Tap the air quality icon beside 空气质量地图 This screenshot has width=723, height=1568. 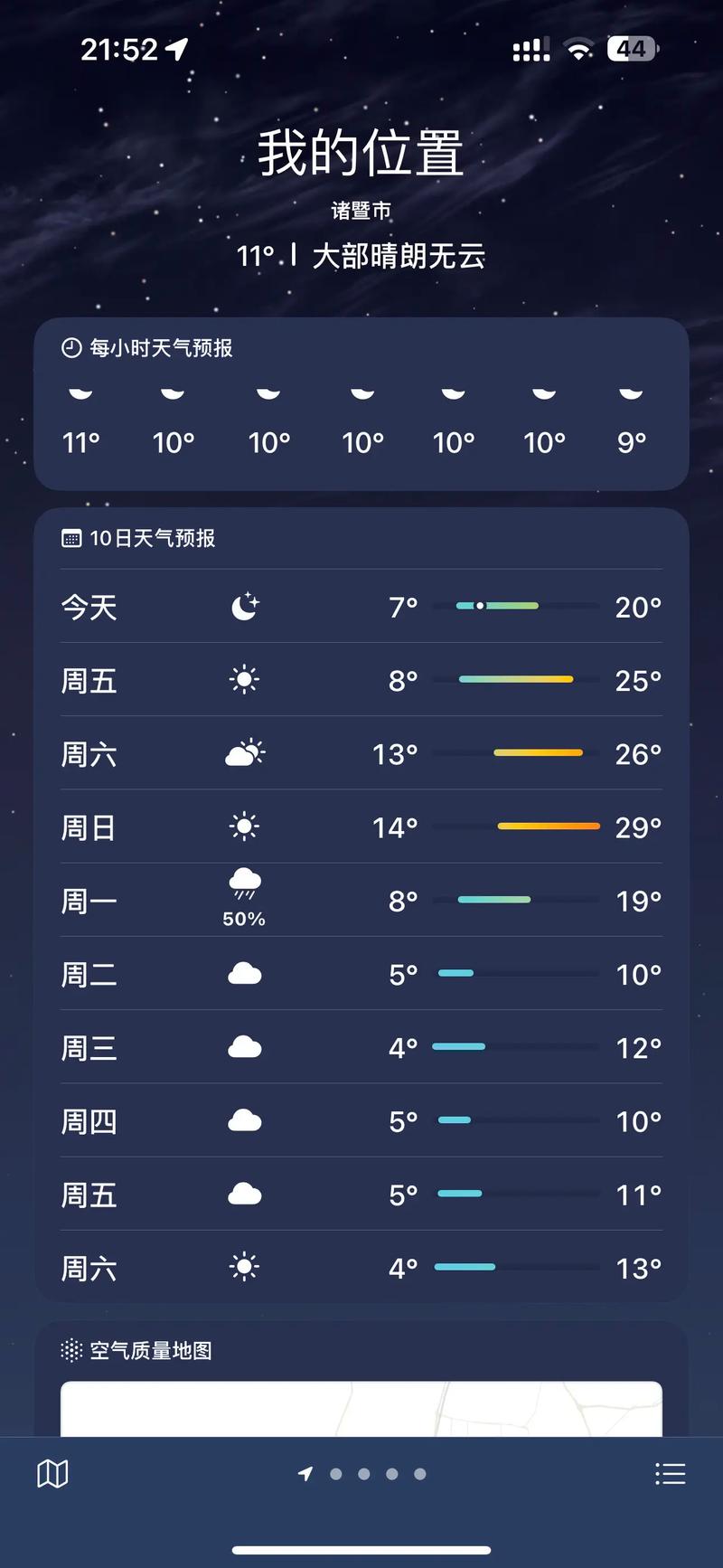click(71, 1351)
